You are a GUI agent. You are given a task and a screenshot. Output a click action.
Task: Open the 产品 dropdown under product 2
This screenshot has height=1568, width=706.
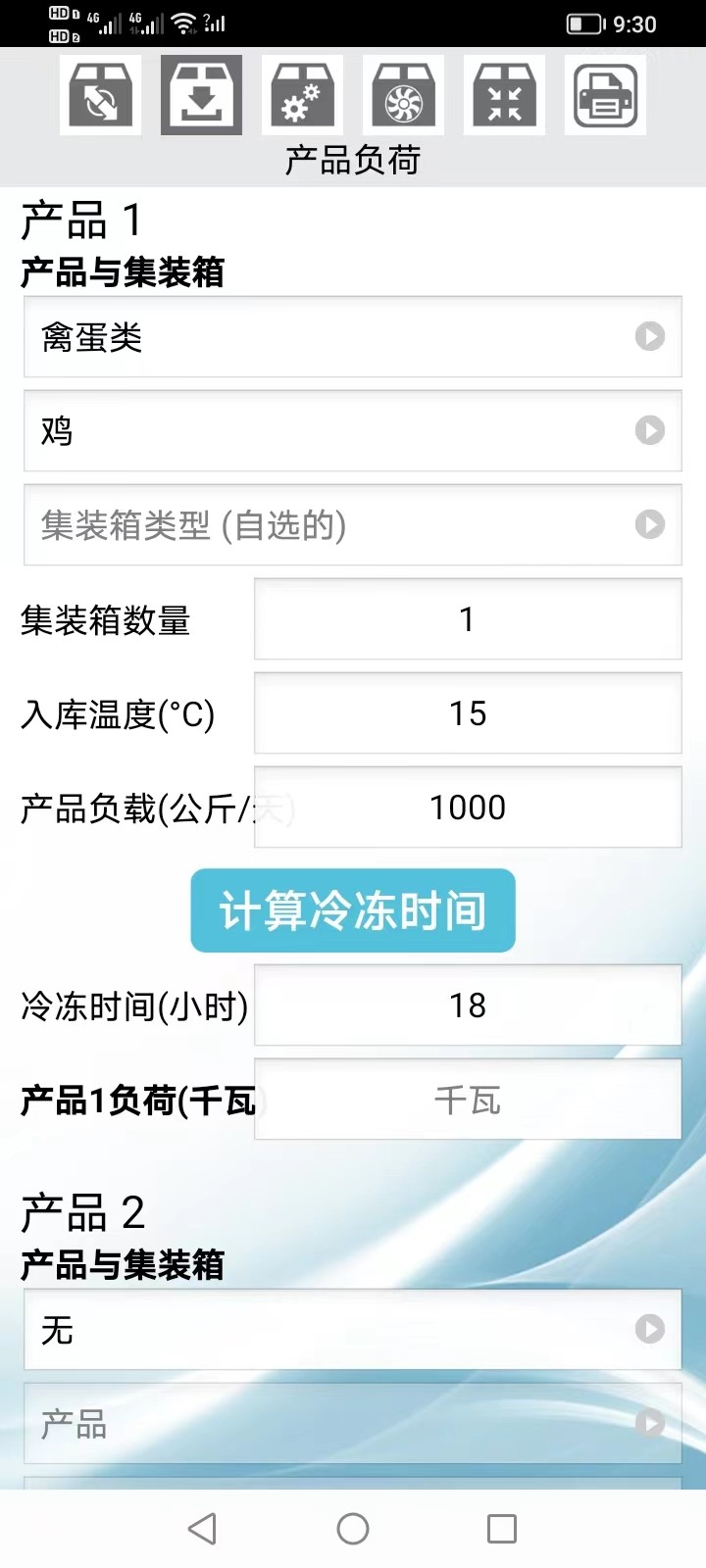click(353, 1424)
